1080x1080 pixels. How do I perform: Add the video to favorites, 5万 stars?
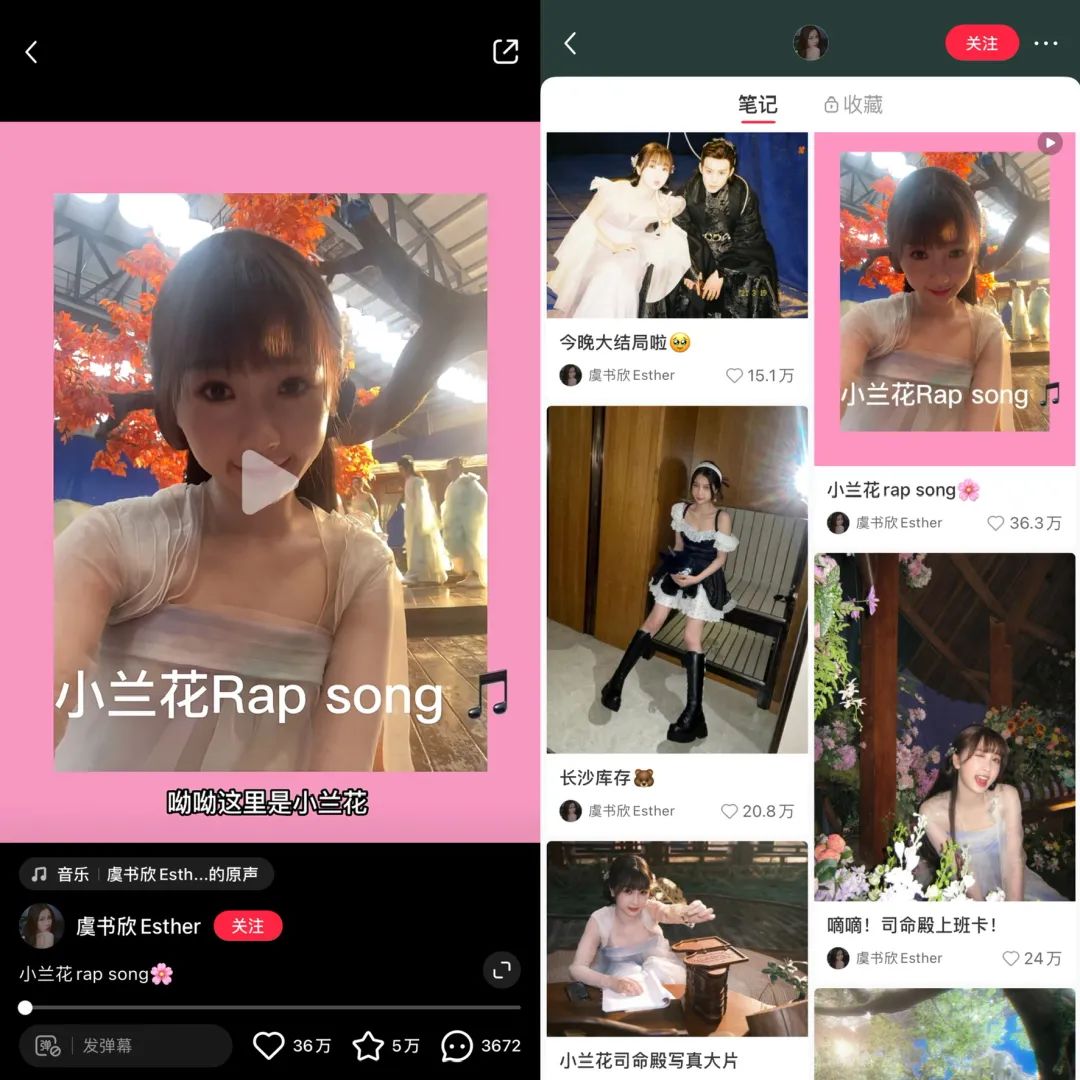pyautogui.click(x=368, y=1046)
